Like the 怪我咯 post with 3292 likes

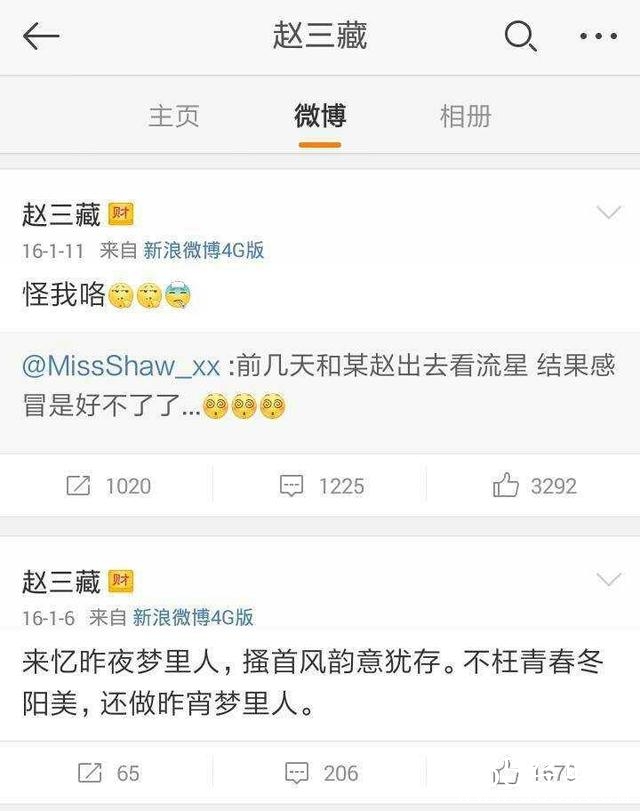[534, 486]
